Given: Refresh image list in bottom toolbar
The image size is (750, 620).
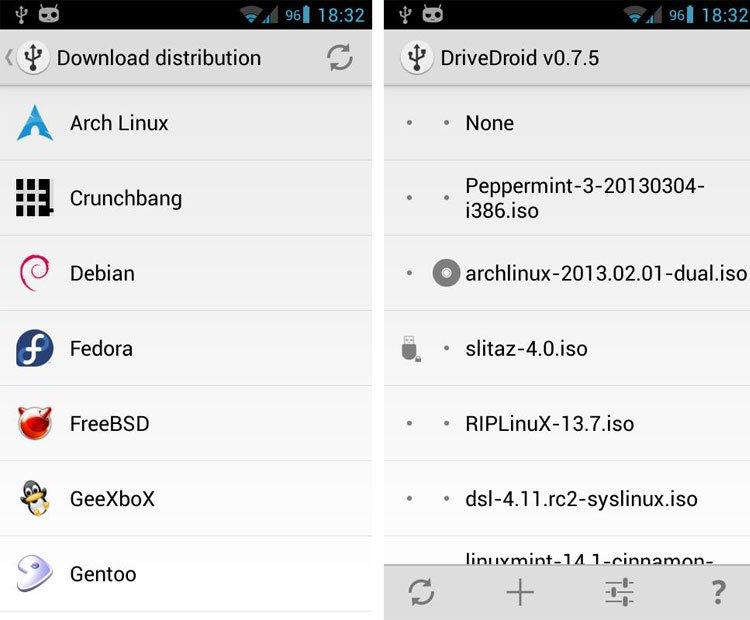Looking at the screenshot, I should pyautogui.click(x=421, y=592).
